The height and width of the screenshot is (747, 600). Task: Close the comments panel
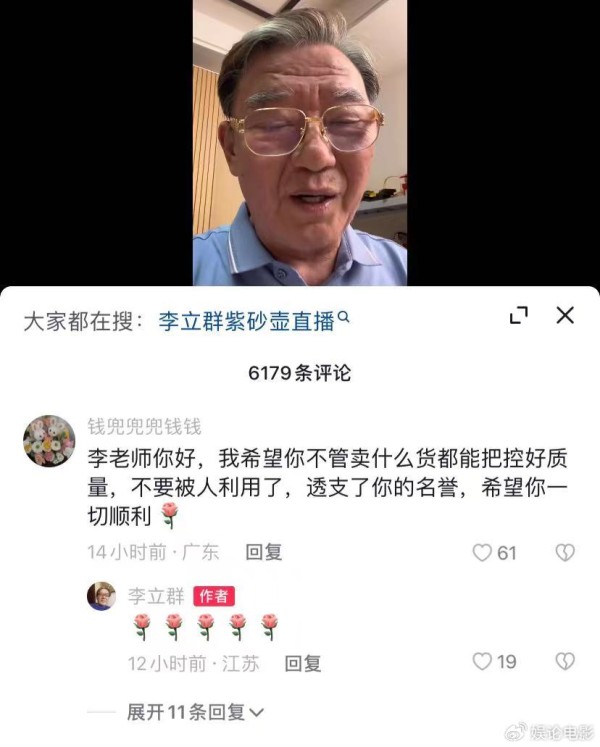coord(565,316)
